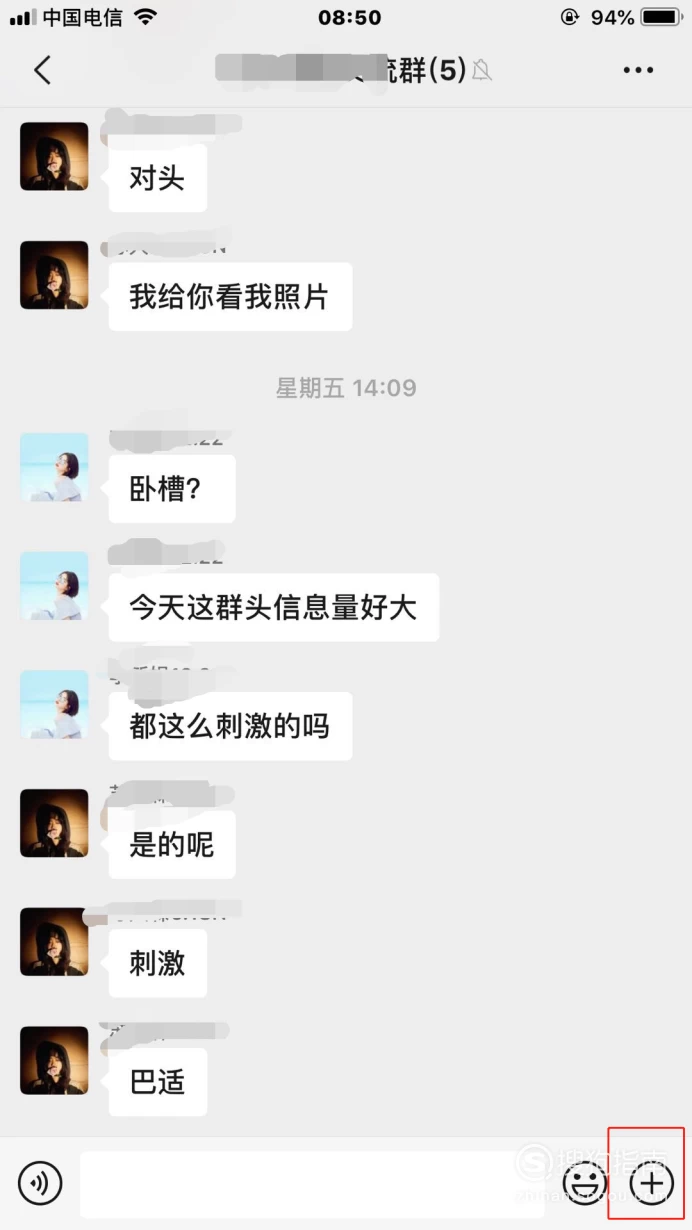Open sender avatar next to "是的呢"
Screen dimensions: 692x1230
[x=54, y=823]
